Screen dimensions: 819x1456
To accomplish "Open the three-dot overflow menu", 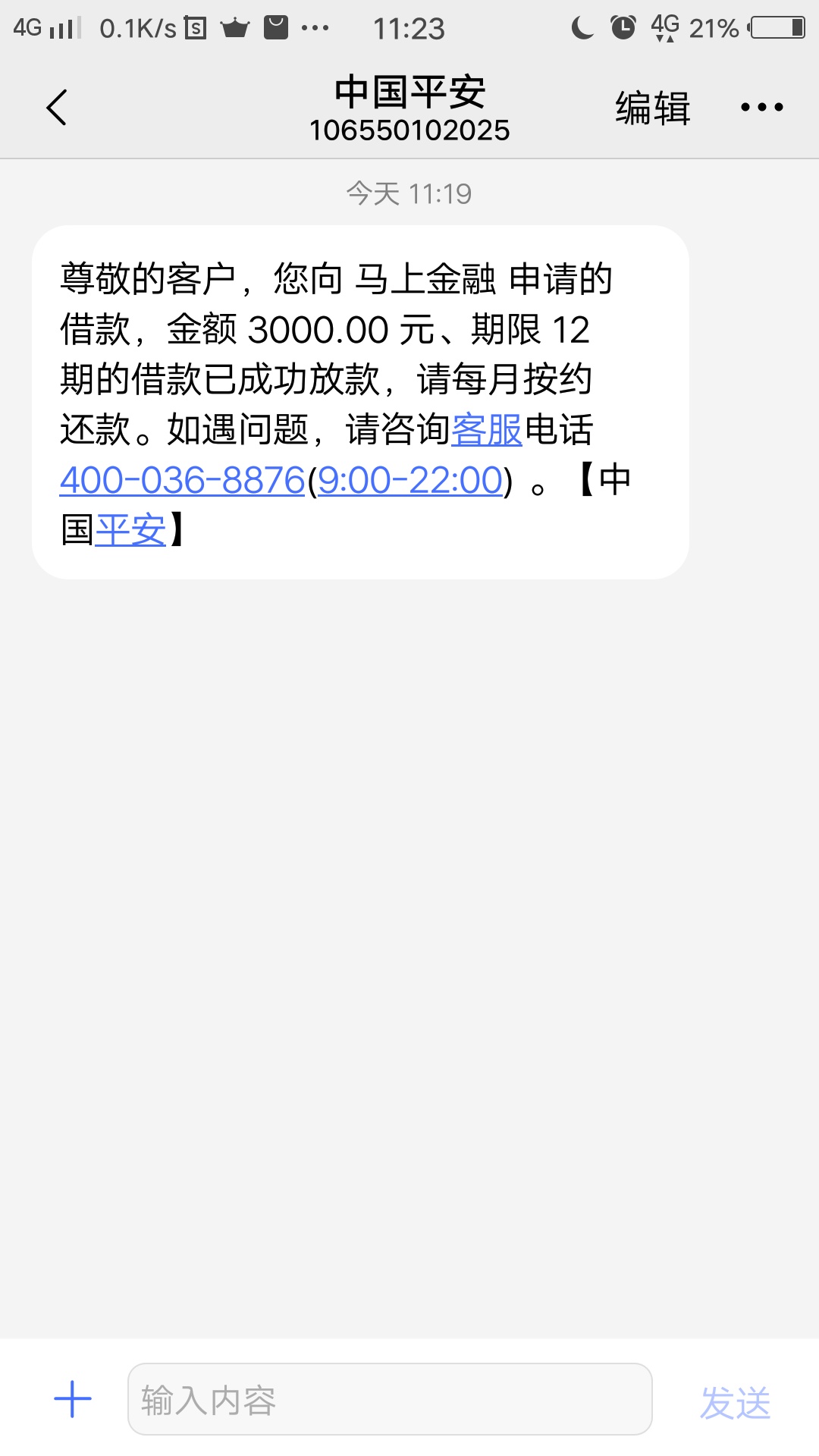I will [762, 108].
